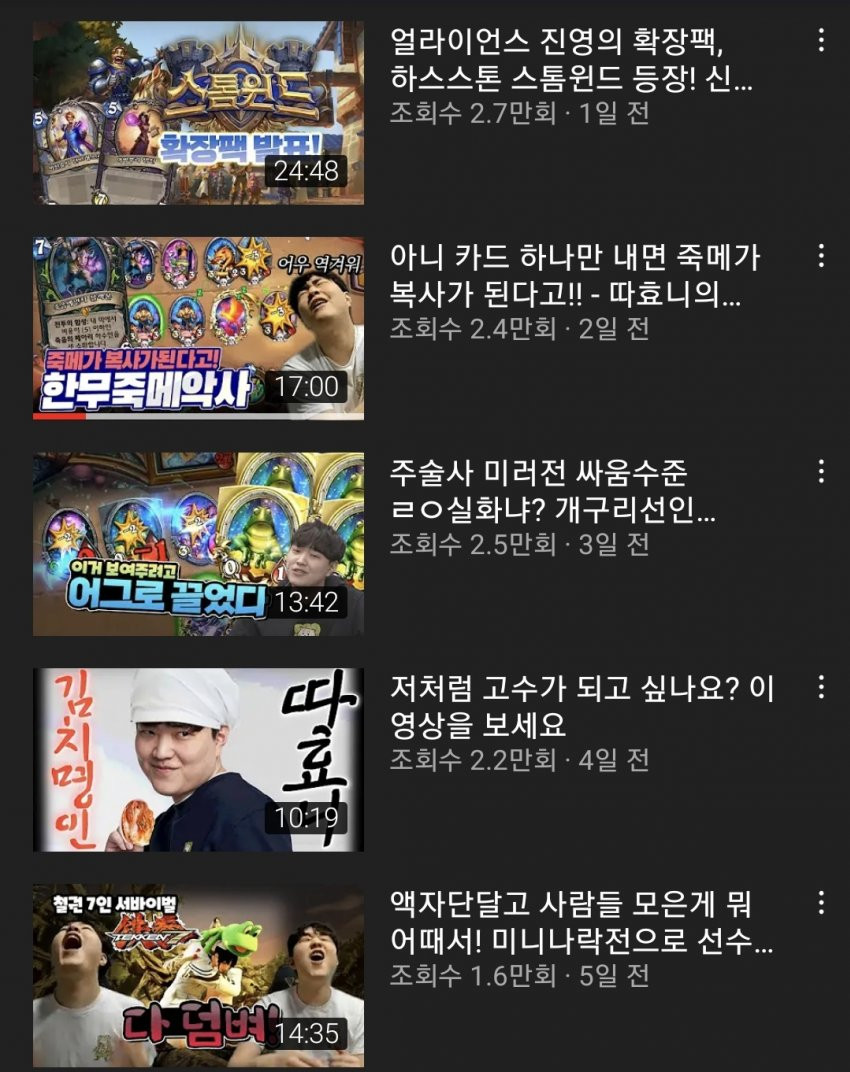Open options menu for 액자단달고 사람들 모은게 video
The height and width of the screenshot is (1072, 850).
coord(821,904)
